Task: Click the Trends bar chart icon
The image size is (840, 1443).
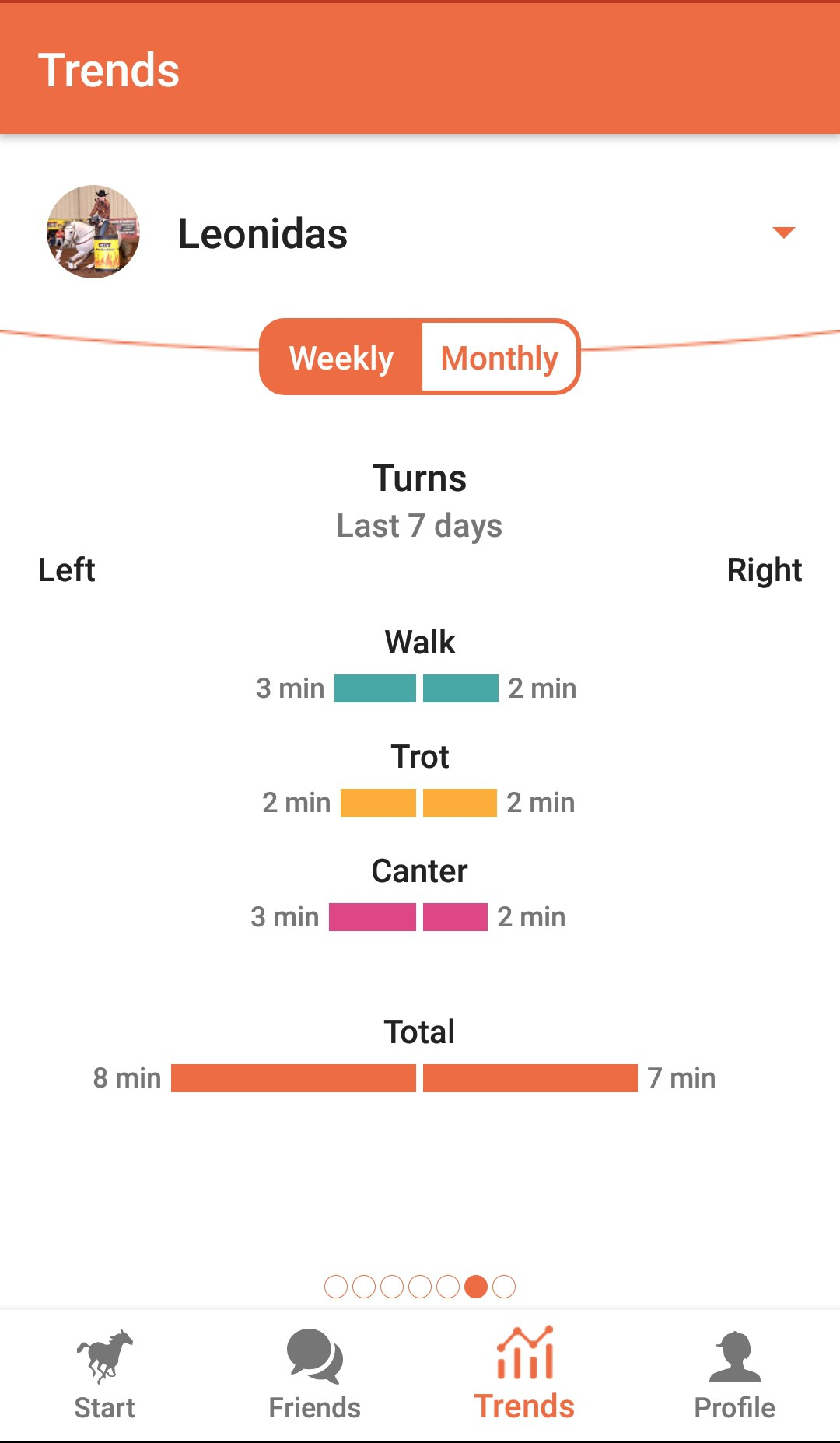Action: [524, 1354]
